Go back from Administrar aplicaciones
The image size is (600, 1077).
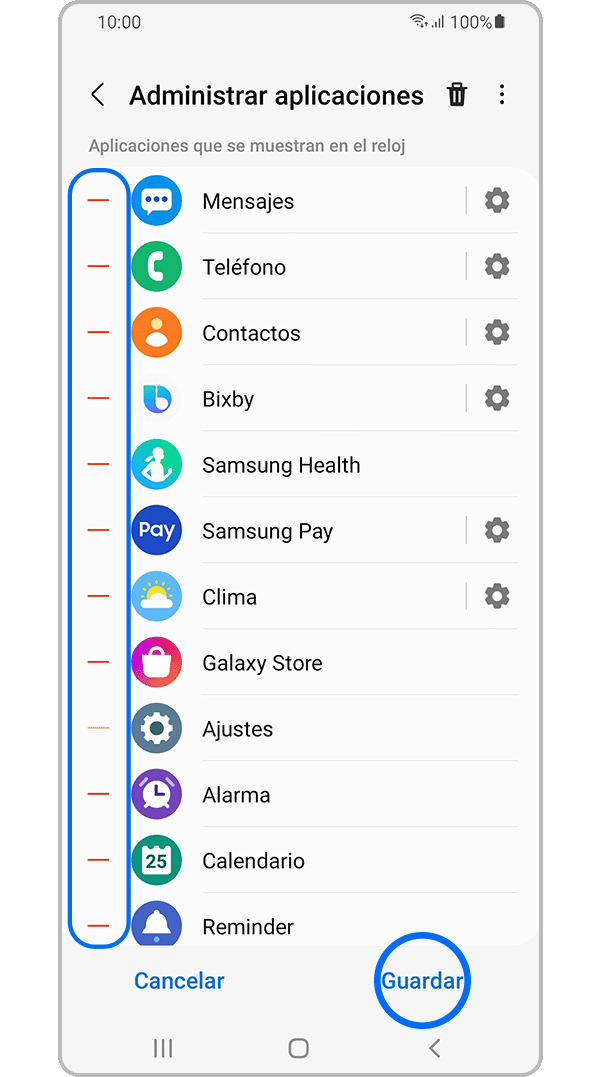tap(98, 95)
